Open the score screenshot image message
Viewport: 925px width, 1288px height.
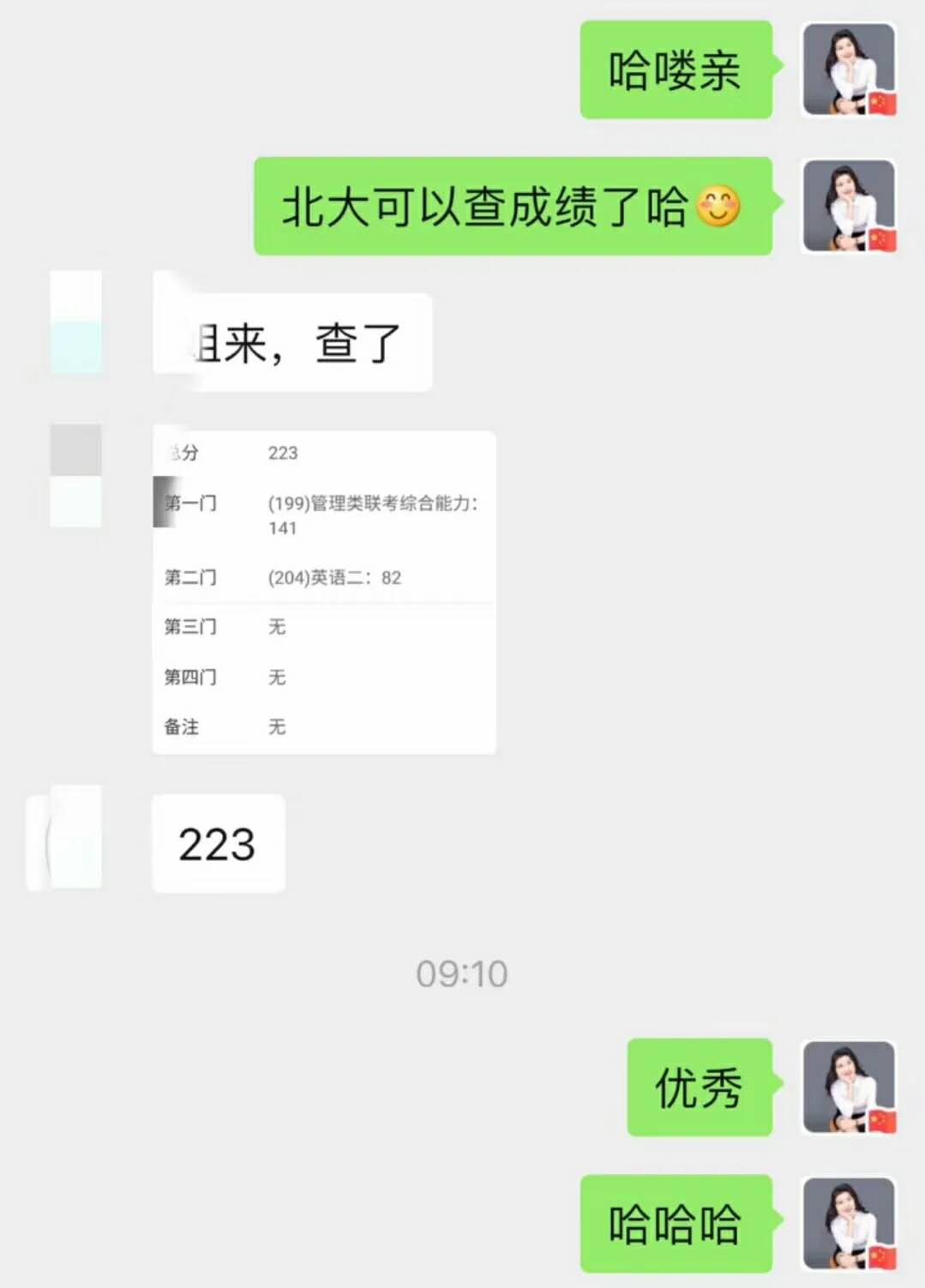[324, 592]
